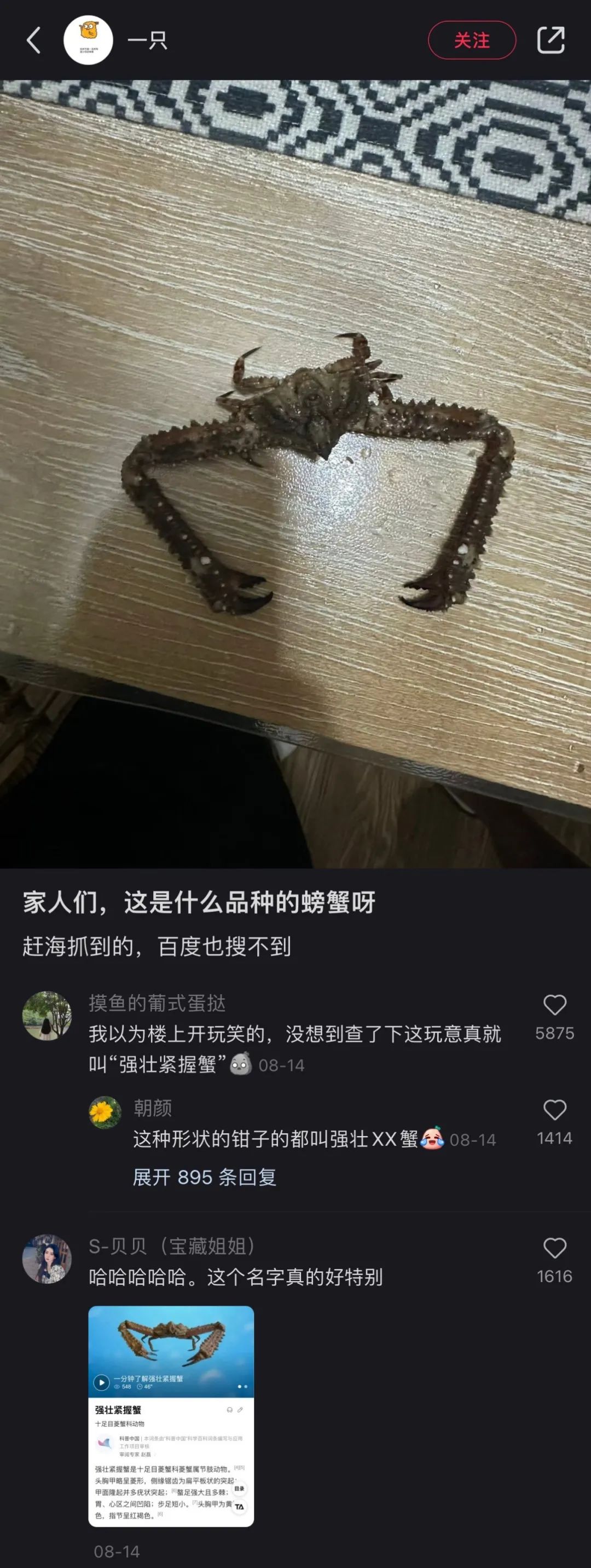
Task: Follow the author with the 关注 button
Action: (x=472, y=40)
